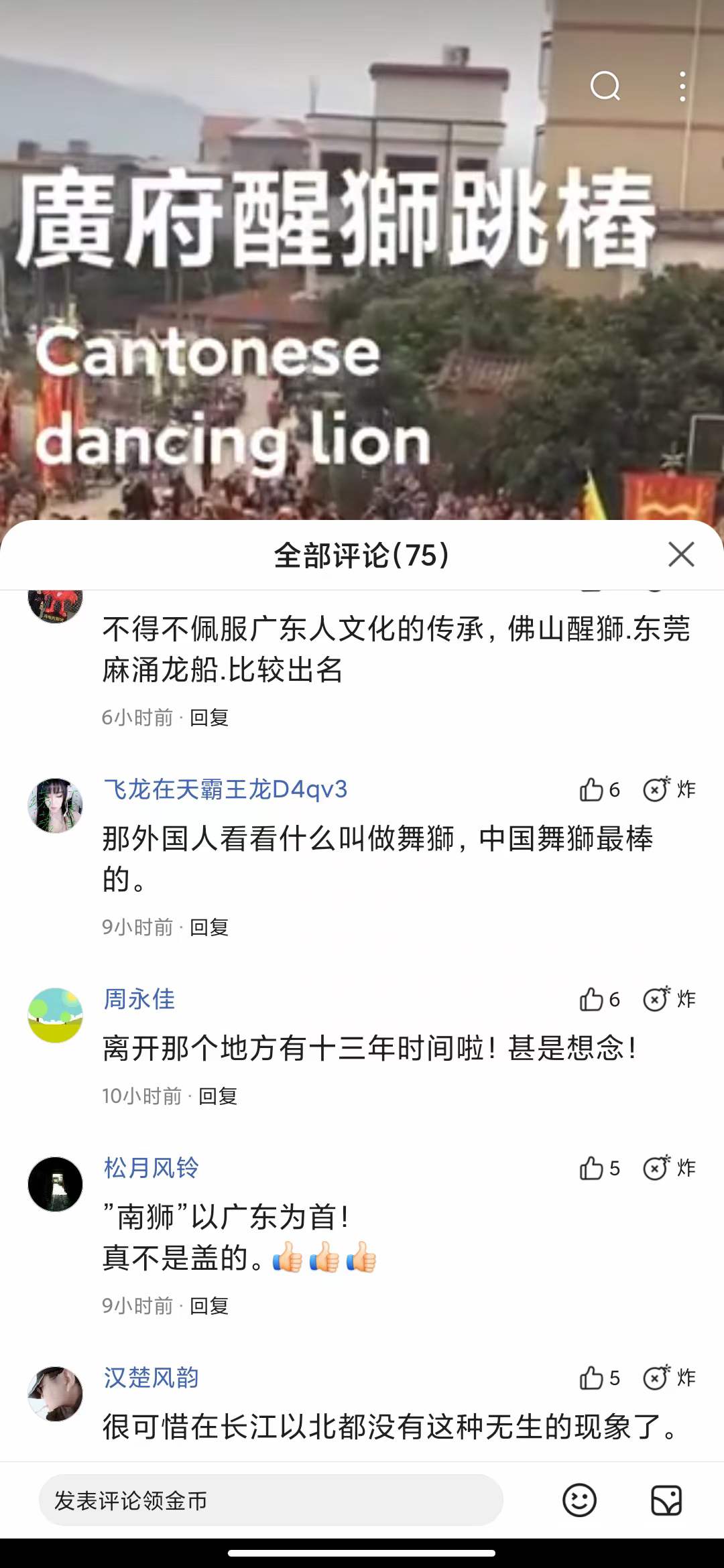Like 飞龙在天霸王龙D4qv3's comment

click(x=592, y=789)
